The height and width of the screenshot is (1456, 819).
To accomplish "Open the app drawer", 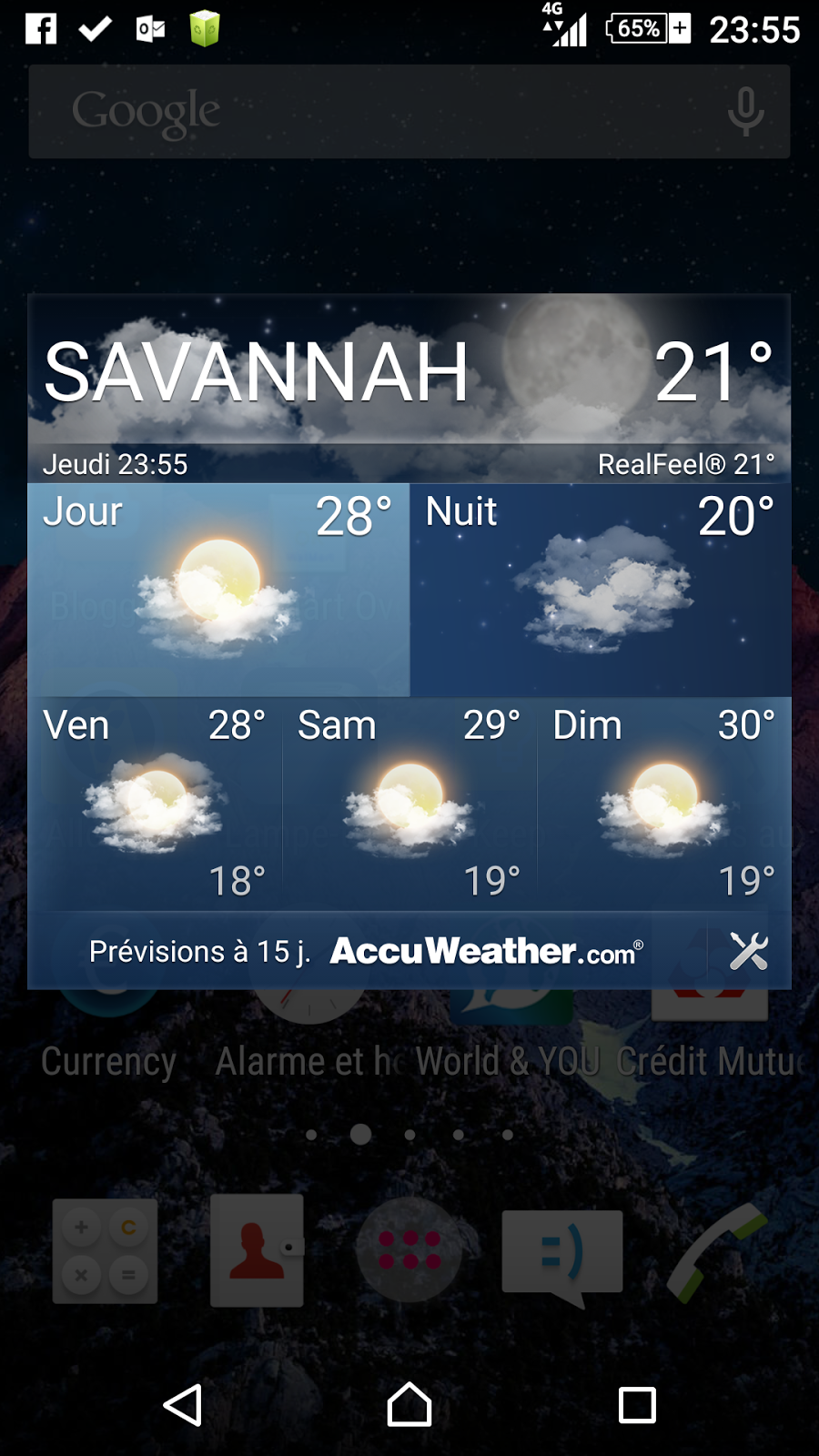I will click(409, 1251).
